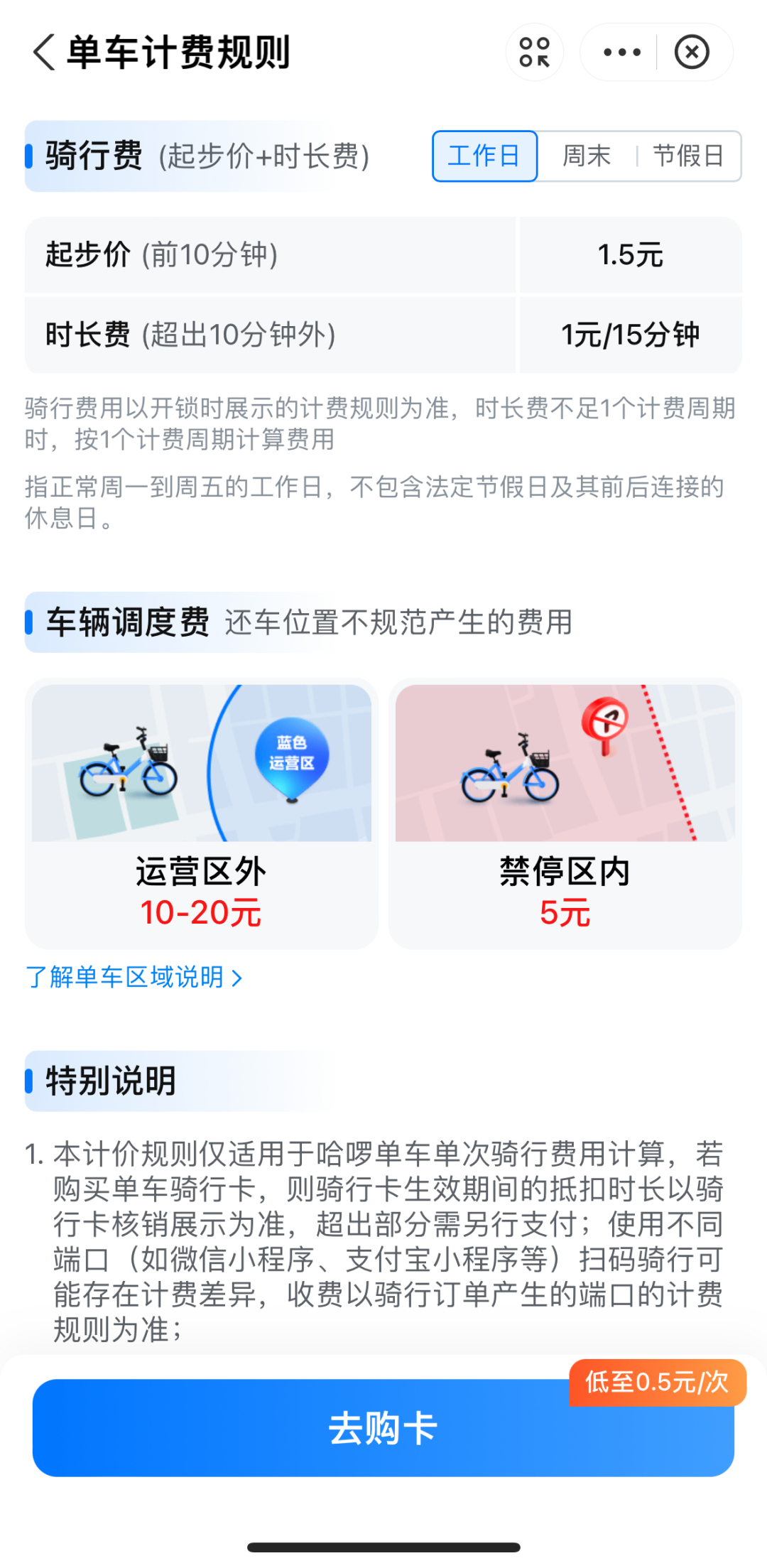Switch to the 节假日 pricing tab
The width and height of the screenshot is (767, 1568).
pos(688,156)
